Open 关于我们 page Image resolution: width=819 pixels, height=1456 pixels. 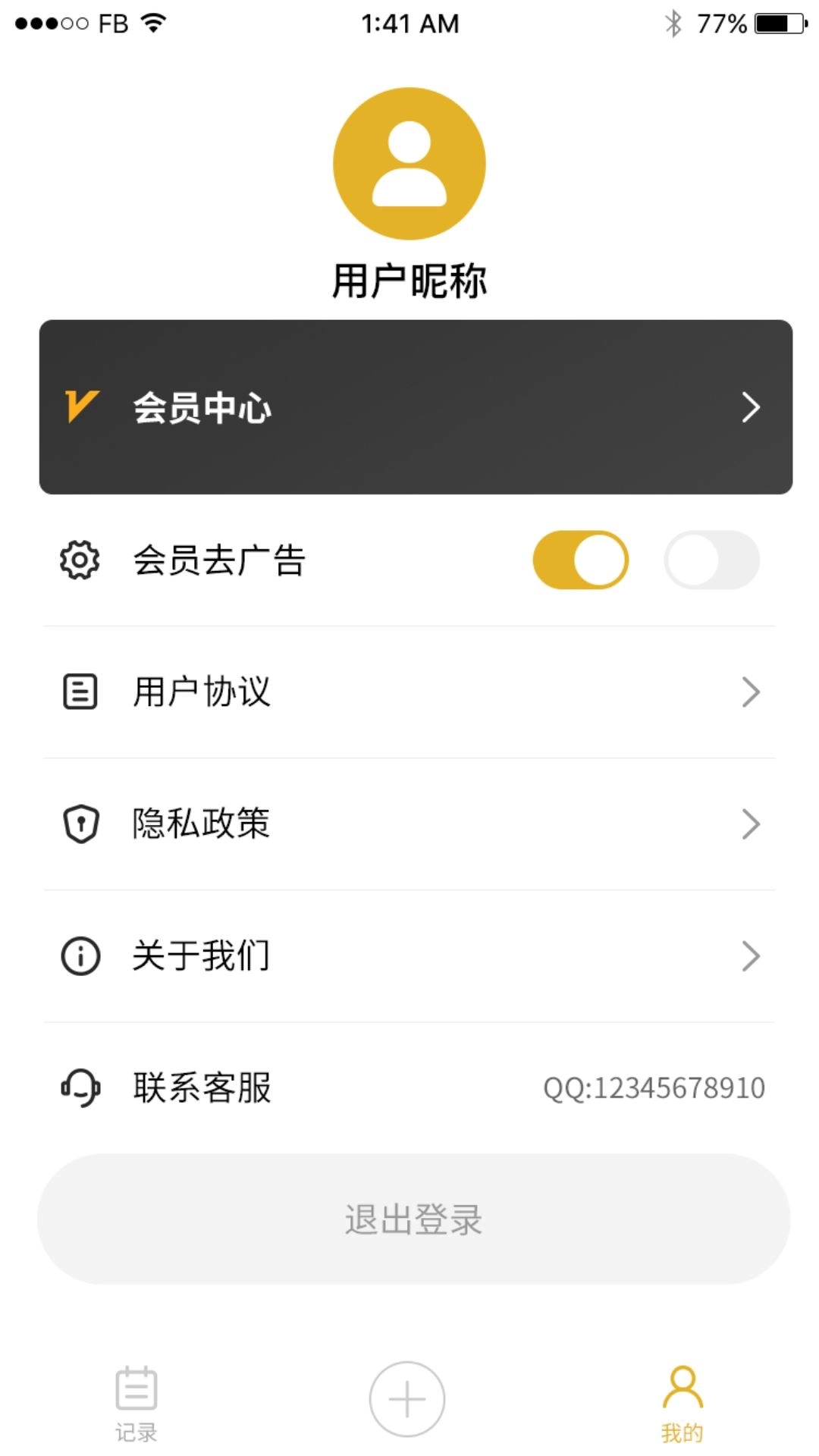point(201,955)
